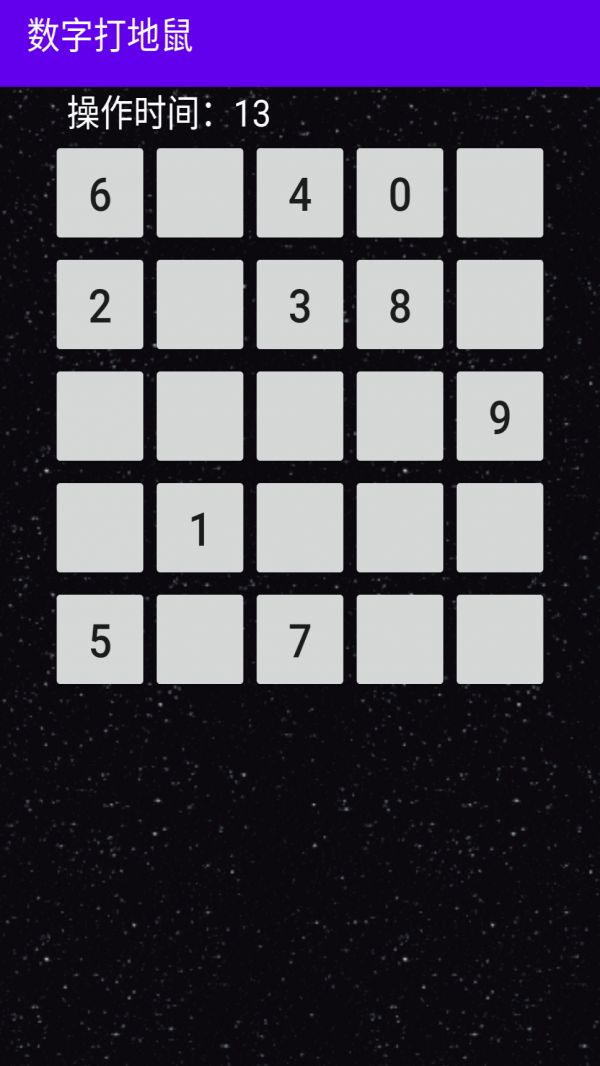Hit the tile numbered 1
Screen dimensions: 600x1066
tap(200, 528)
